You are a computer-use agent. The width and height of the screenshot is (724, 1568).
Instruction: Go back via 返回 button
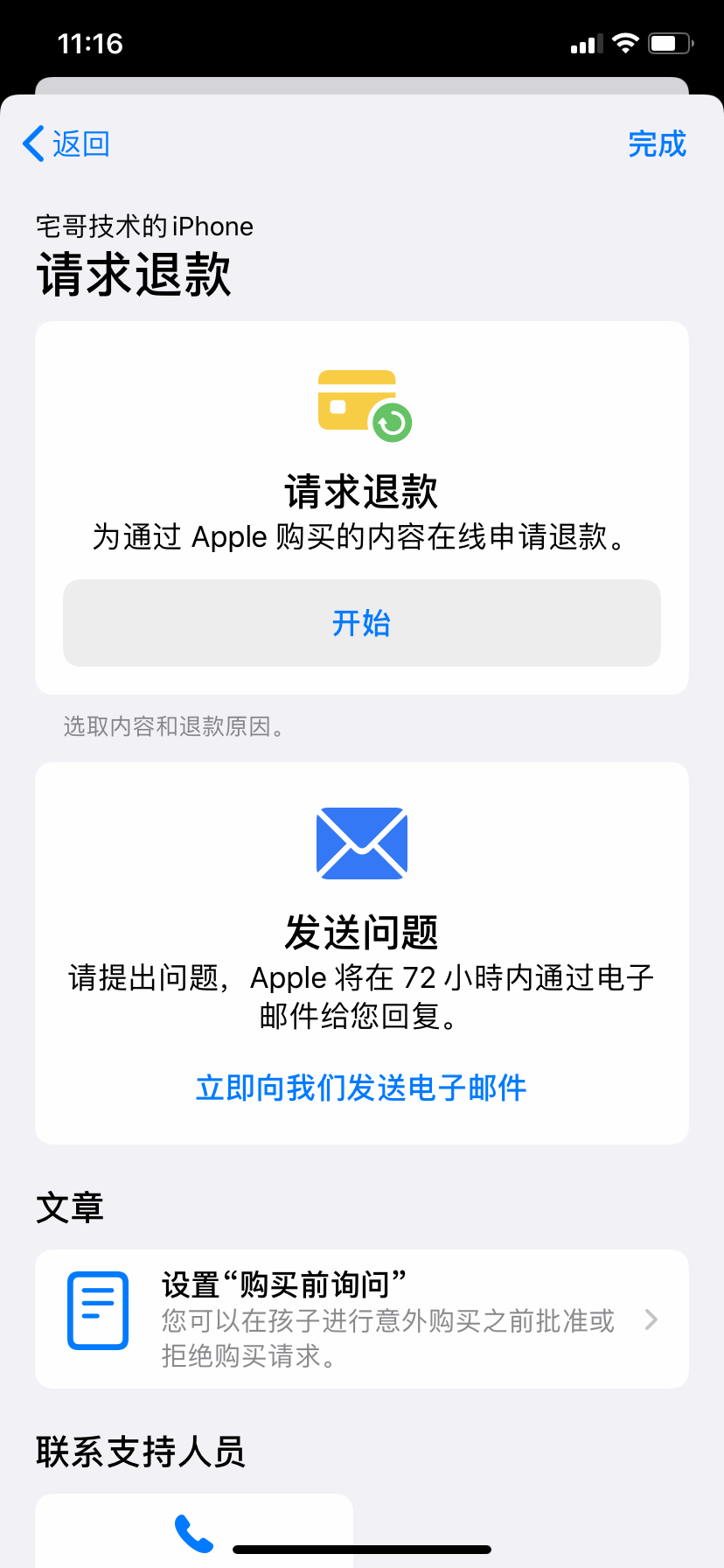[x=66, y=143]
